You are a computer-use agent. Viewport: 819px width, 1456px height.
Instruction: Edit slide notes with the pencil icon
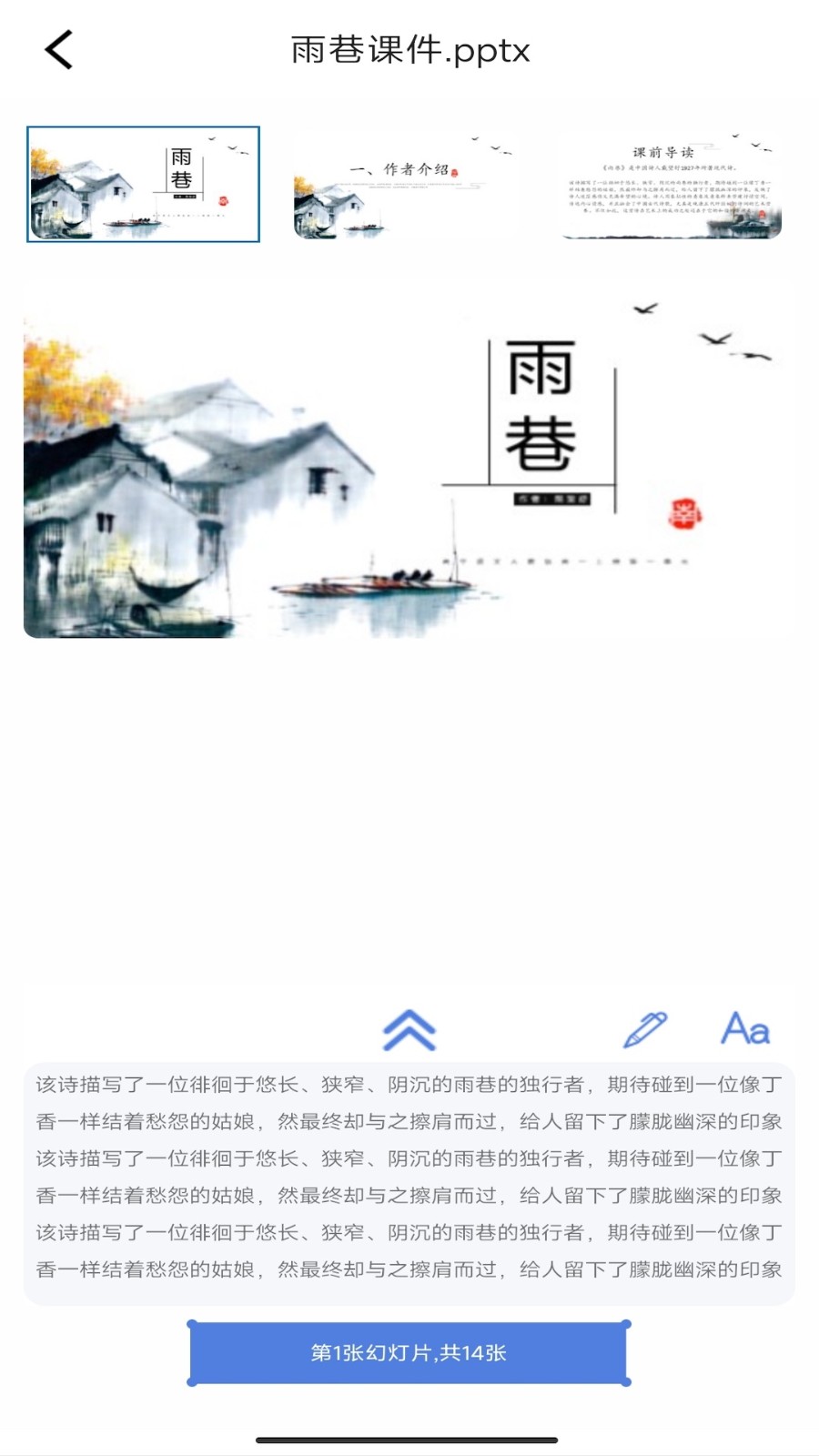coord(645,1029)
